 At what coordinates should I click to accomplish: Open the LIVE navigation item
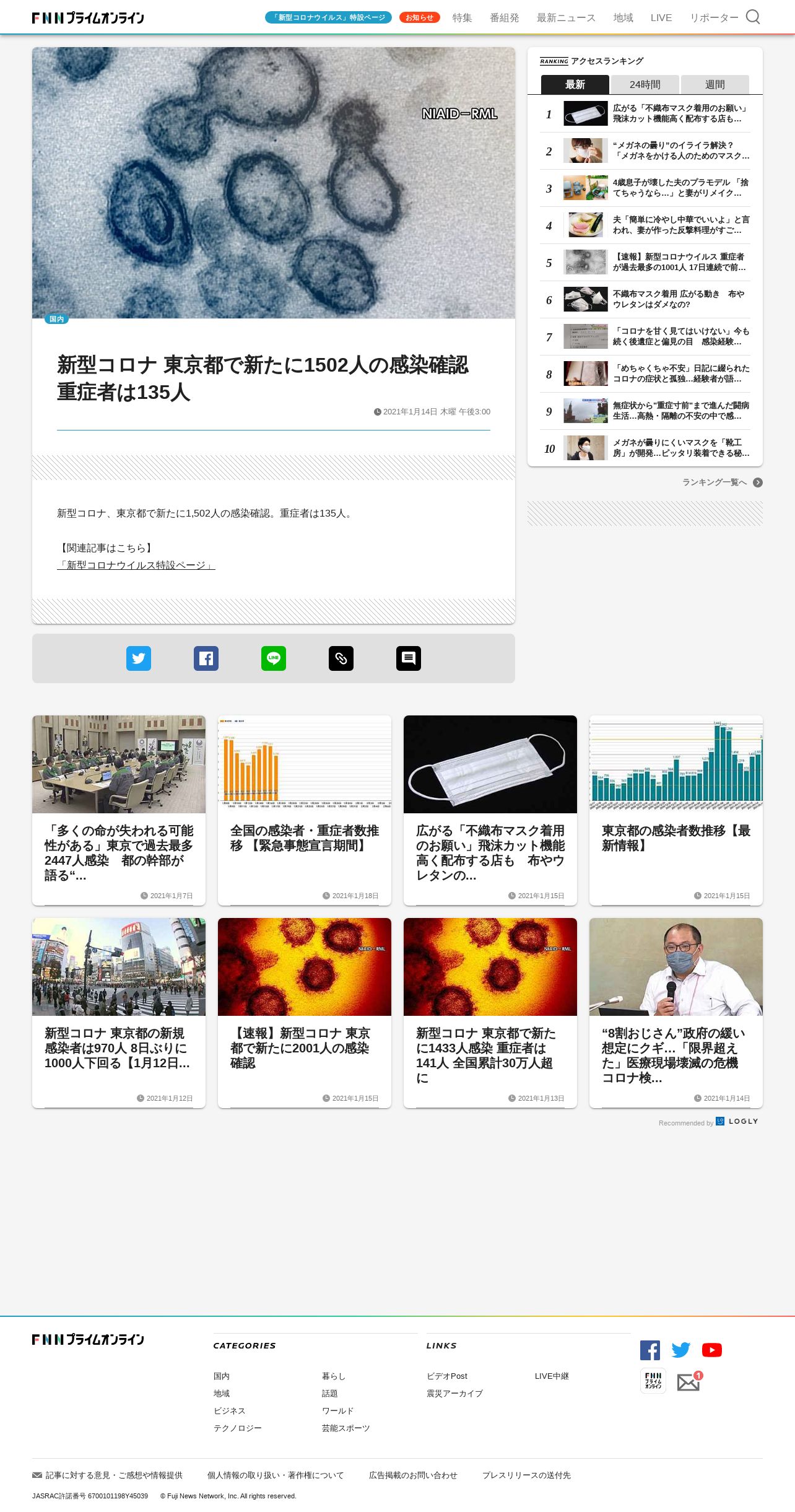(x=661, y=18)
